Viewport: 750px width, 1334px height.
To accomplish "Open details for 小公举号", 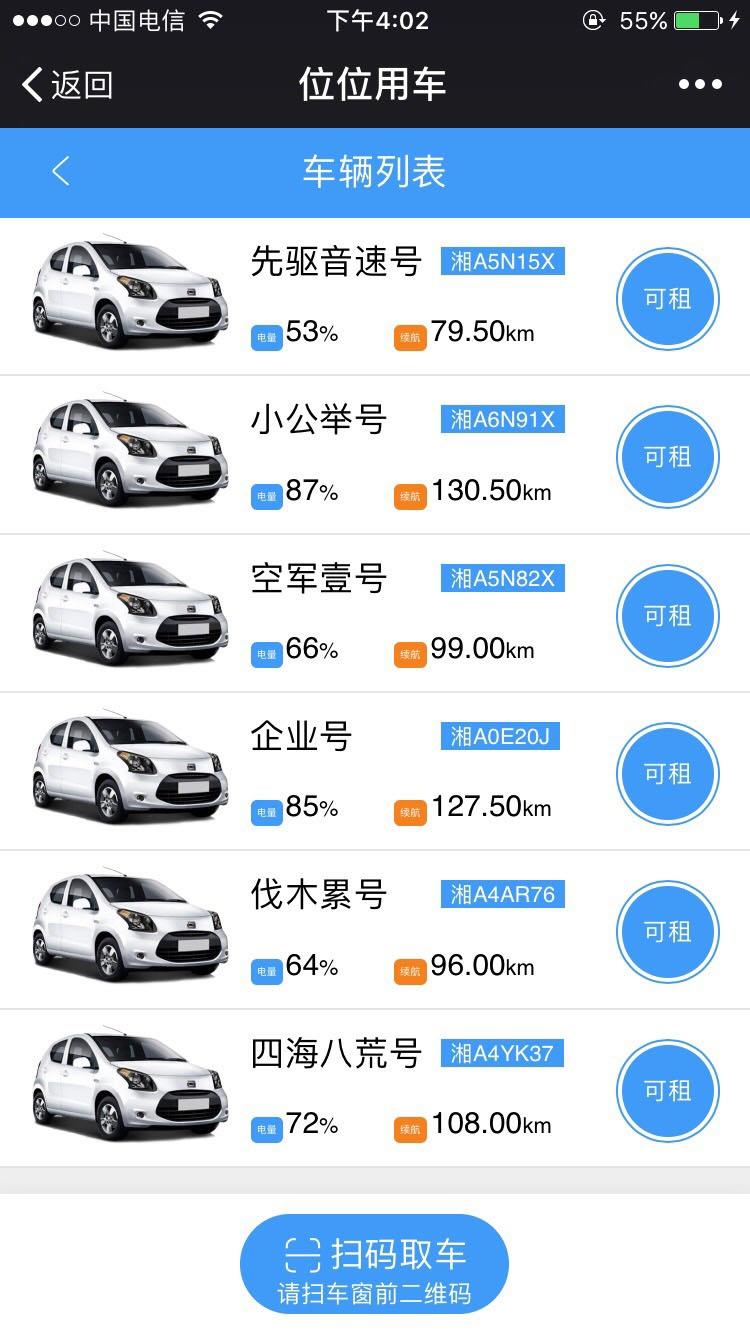I will point(375,455).
